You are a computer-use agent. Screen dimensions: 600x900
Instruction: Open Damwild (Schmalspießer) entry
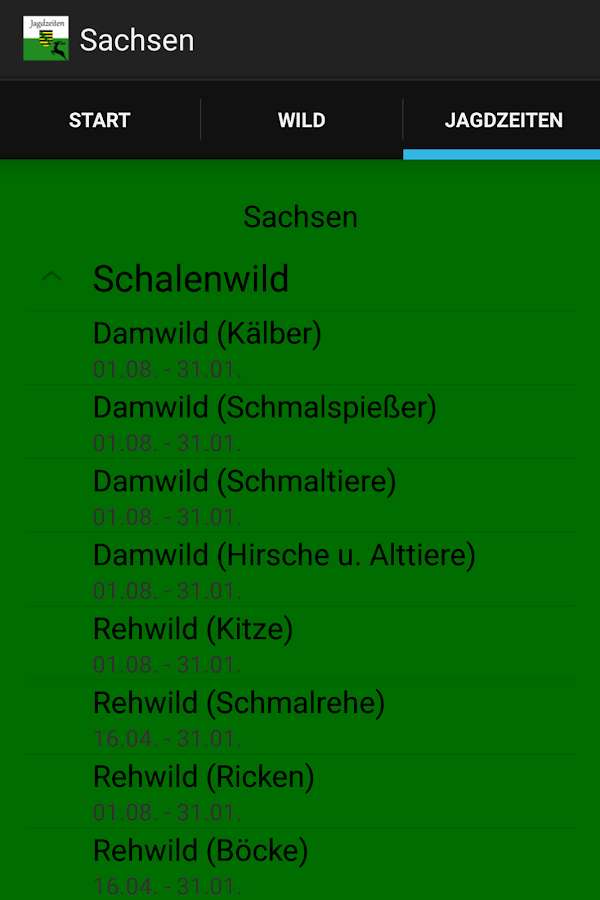click(x=300, y=422)
